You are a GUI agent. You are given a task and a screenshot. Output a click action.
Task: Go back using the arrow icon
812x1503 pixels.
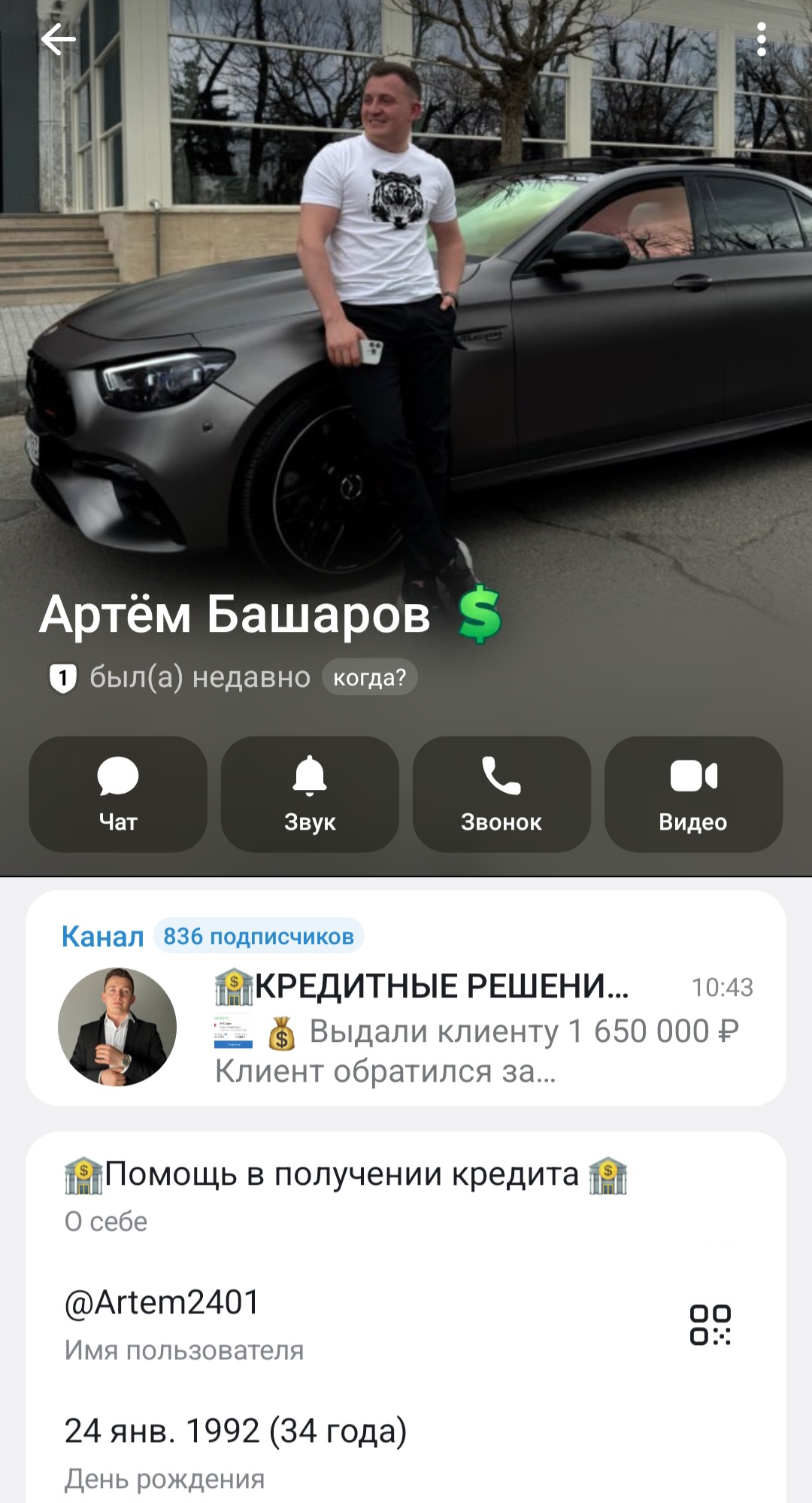58,40
